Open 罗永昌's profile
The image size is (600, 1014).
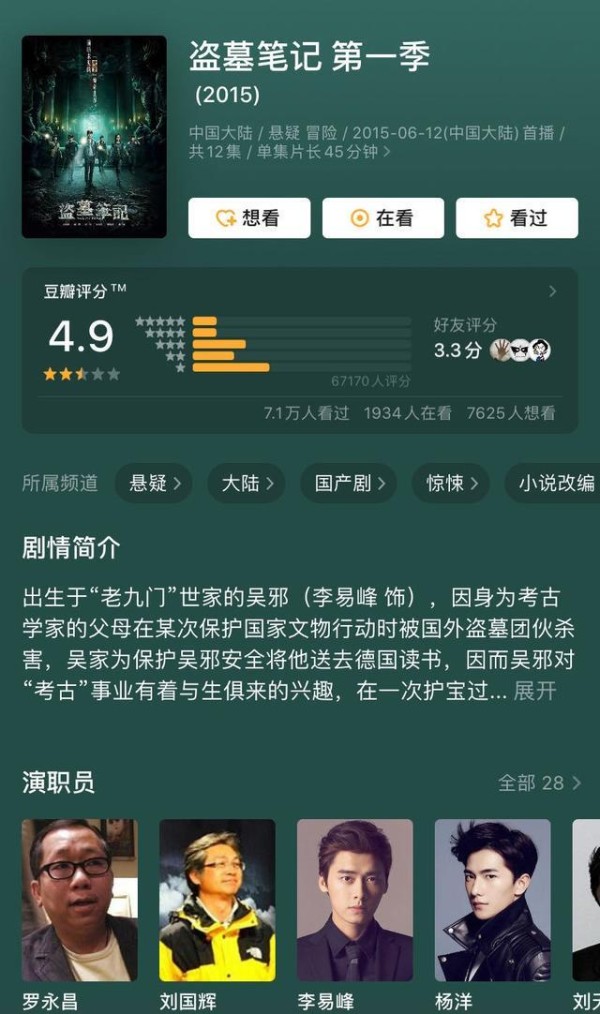pyautogui.click(x=80, y=900)
